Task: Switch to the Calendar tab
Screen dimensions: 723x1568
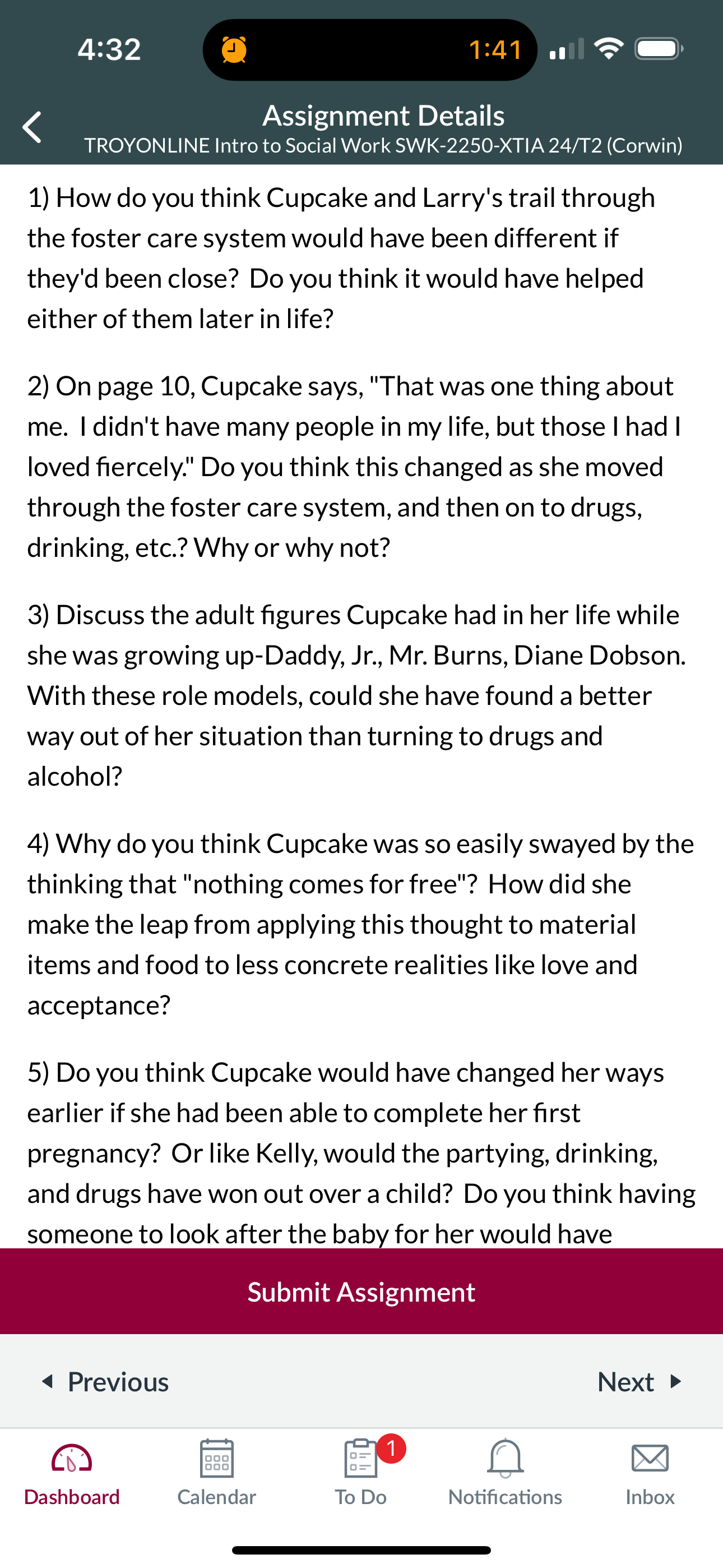Action: click(x=217, y=1473)
